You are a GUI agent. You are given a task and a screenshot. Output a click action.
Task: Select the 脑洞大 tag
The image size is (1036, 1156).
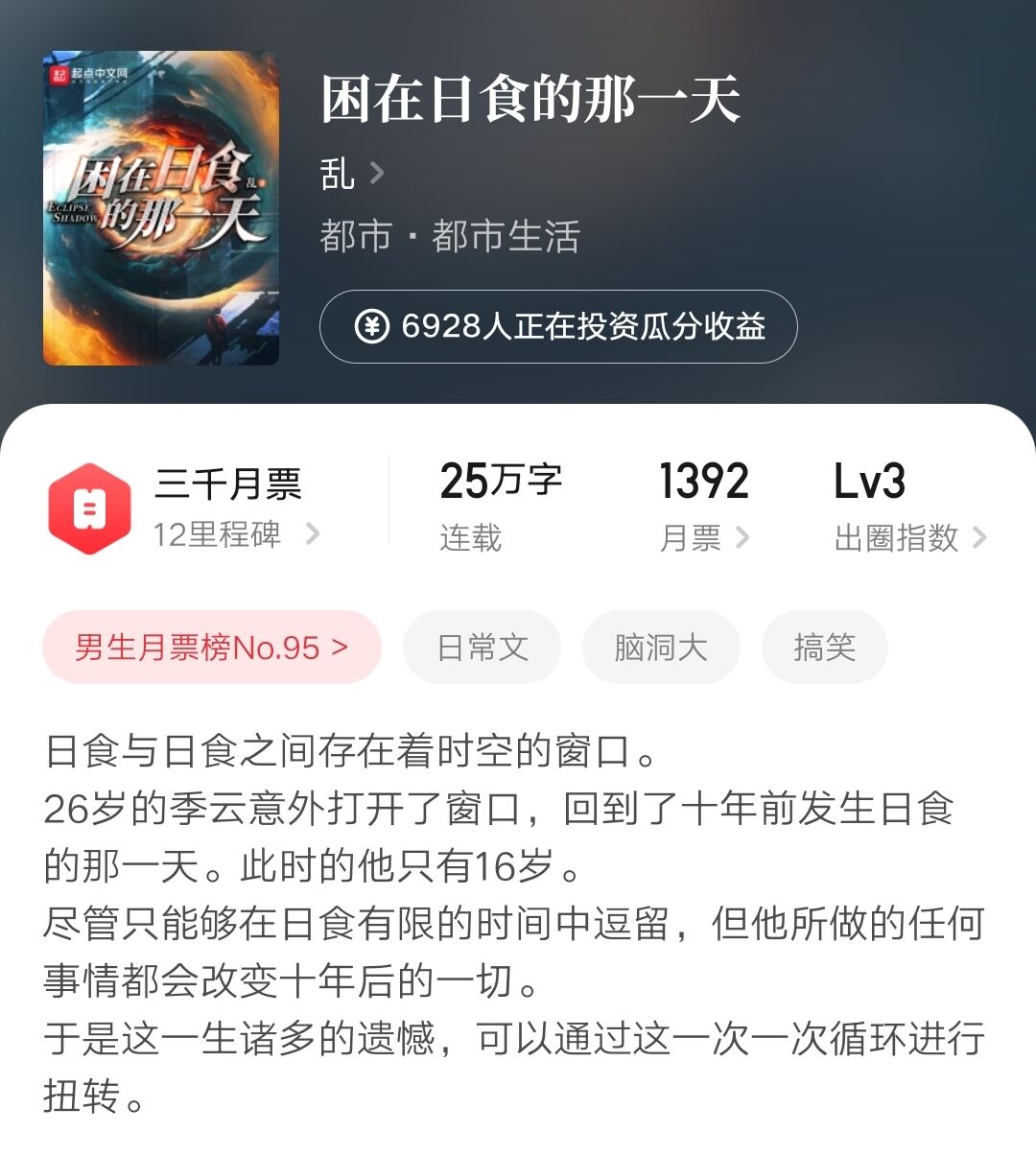point(660,648)
